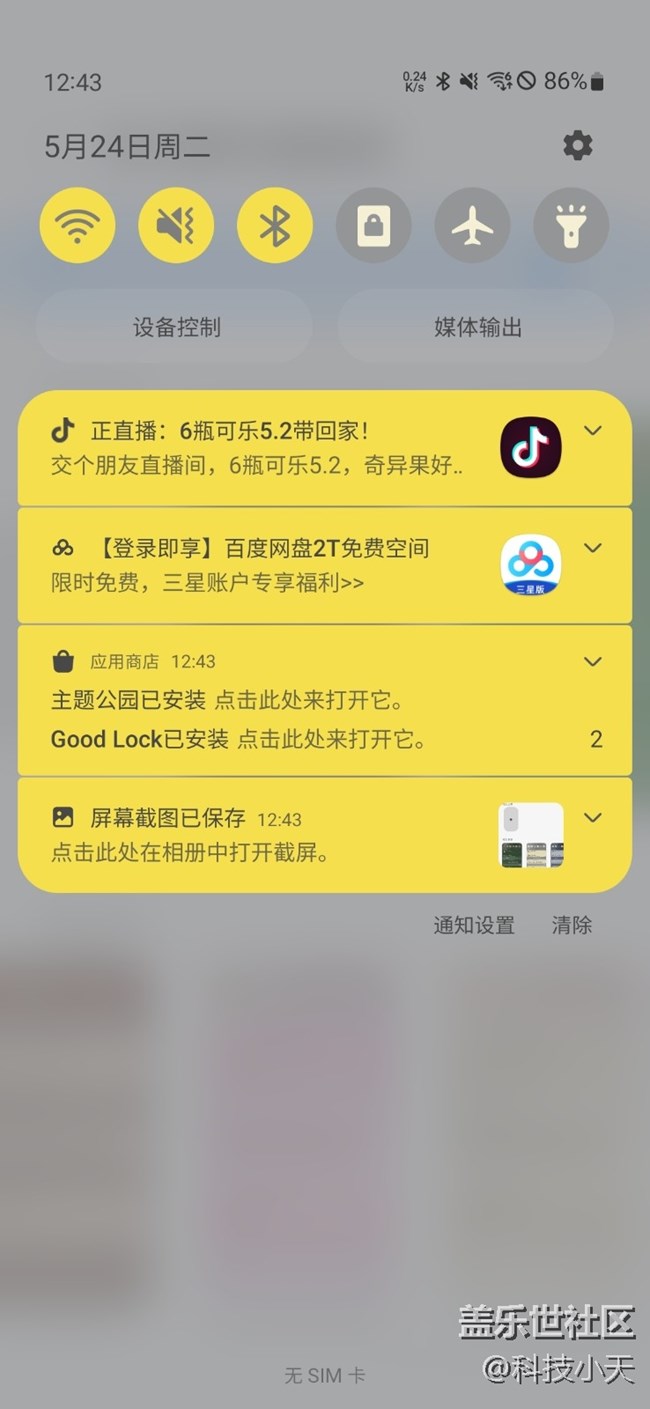Open 设备控制 device controls
Viewport: 650px width, 1409px height.
[x=175, y=327]
